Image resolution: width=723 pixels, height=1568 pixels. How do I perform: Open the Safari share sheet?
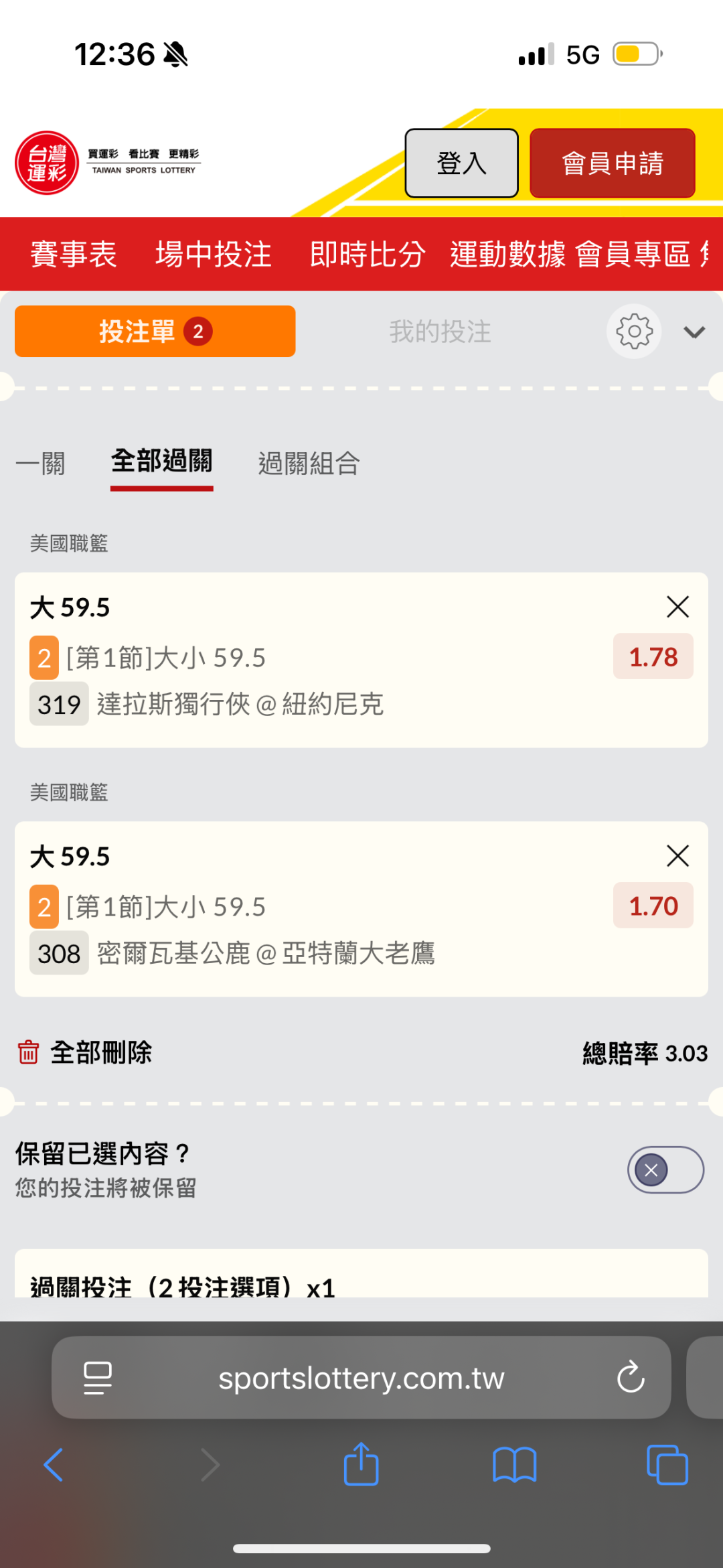pos(361,1464)
